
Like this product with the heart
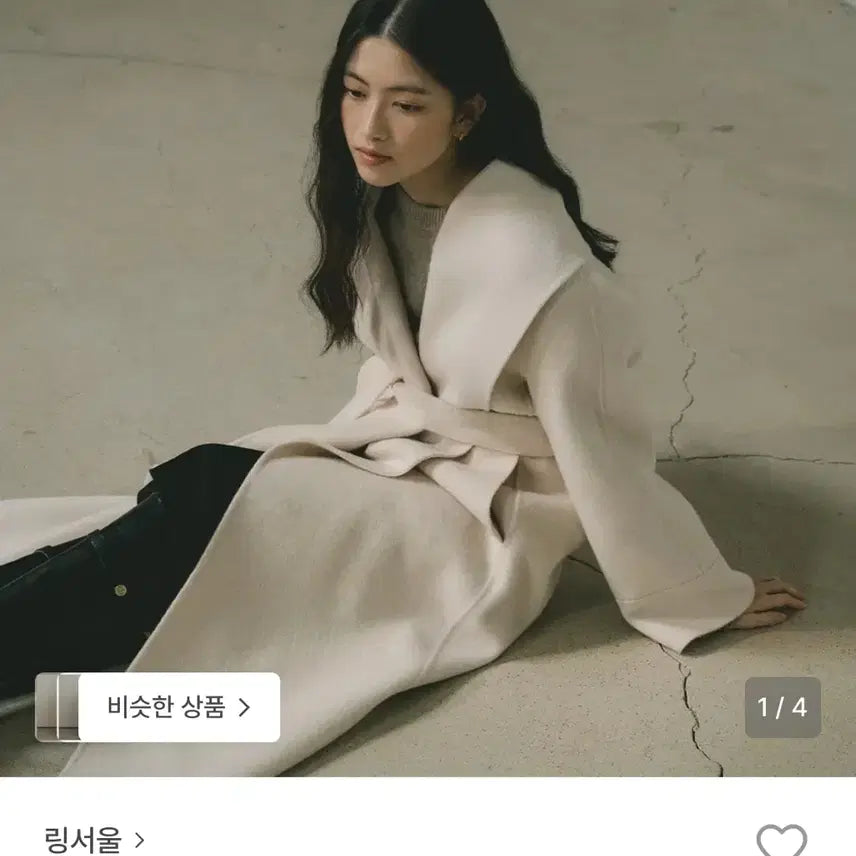point(781,840)
